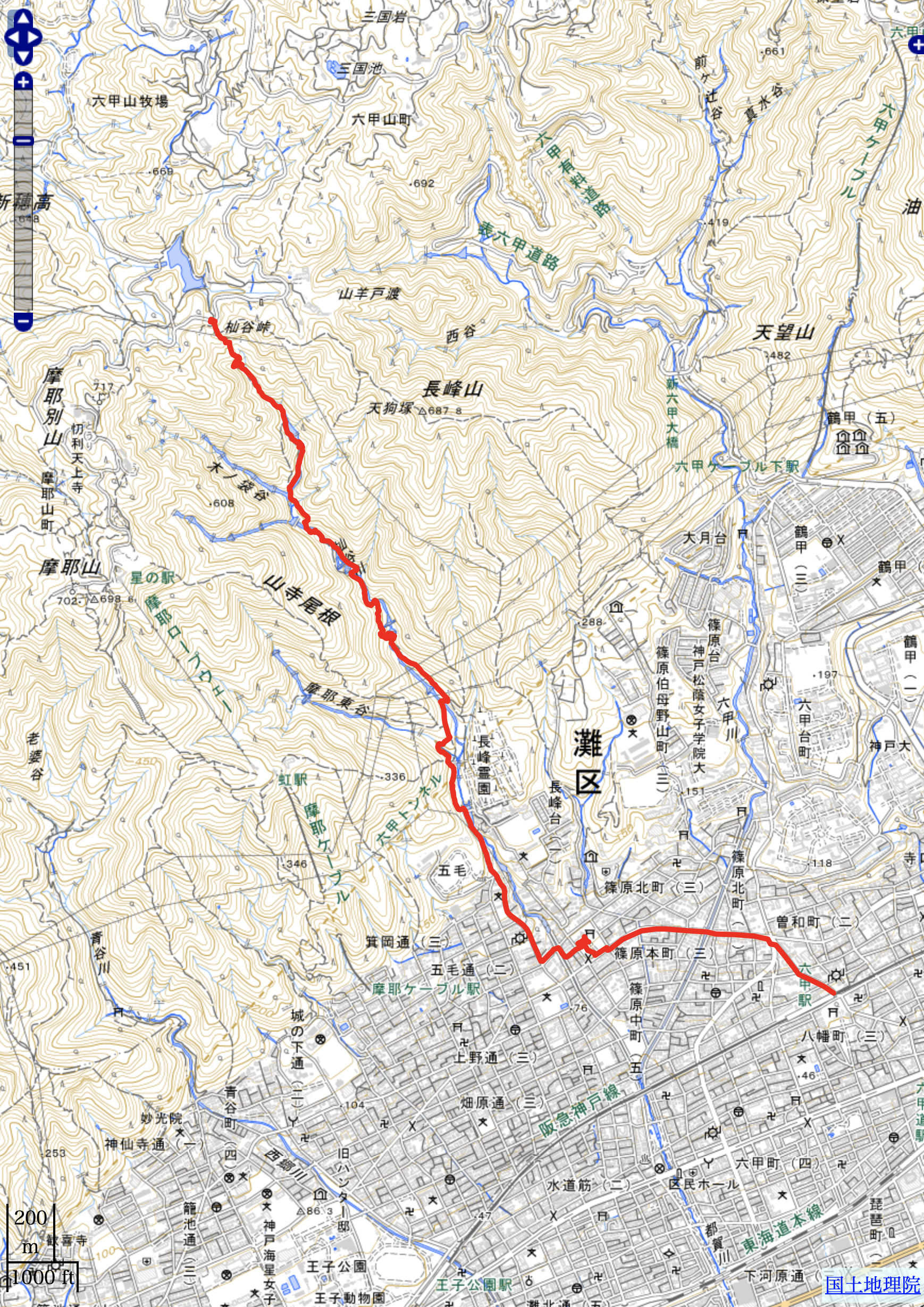Screen dimensions: 924x1307
Task: Pan the map down with the arrow
Action: point(23,56)
